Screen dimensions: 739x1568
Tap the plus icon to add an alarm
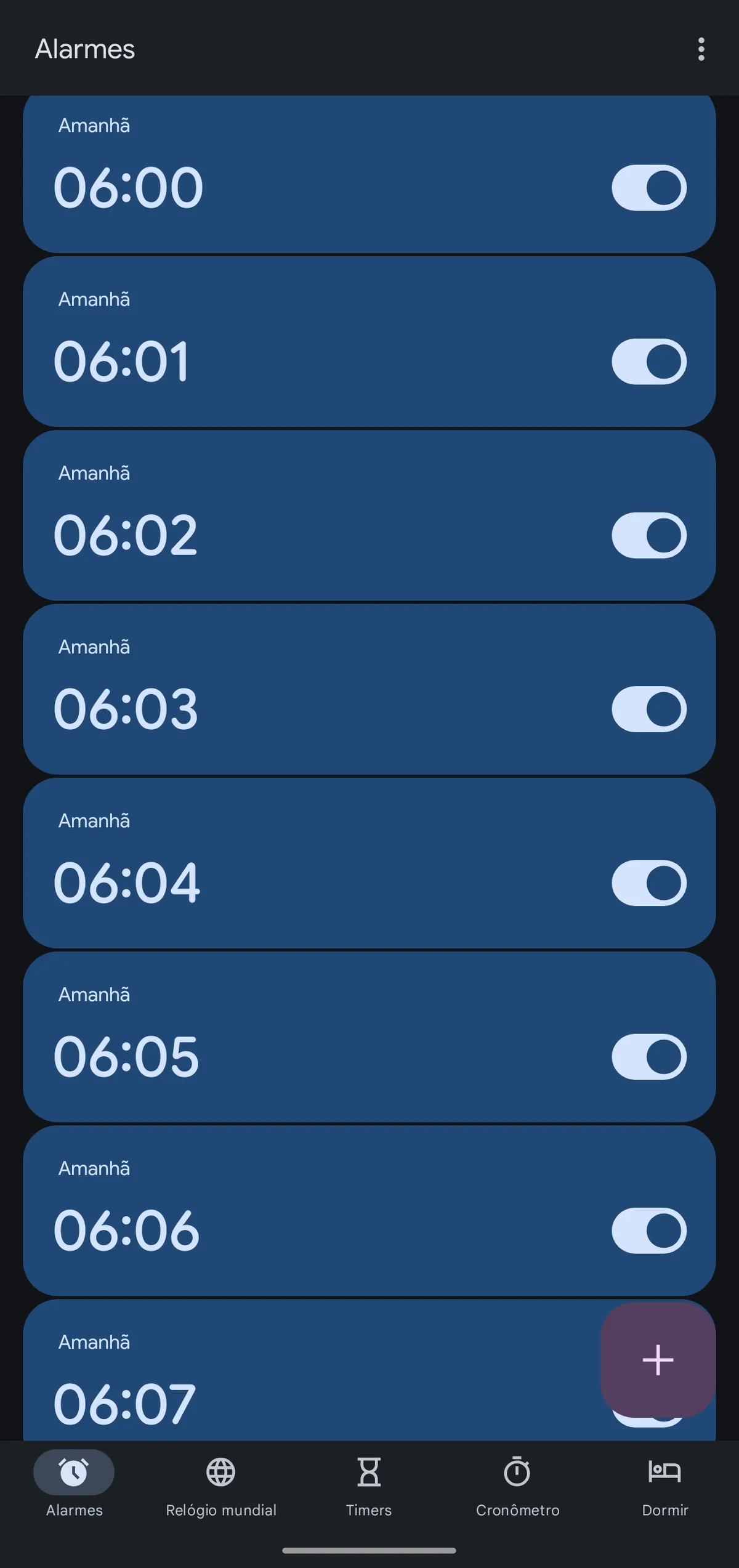click(x=658, y=1360)
